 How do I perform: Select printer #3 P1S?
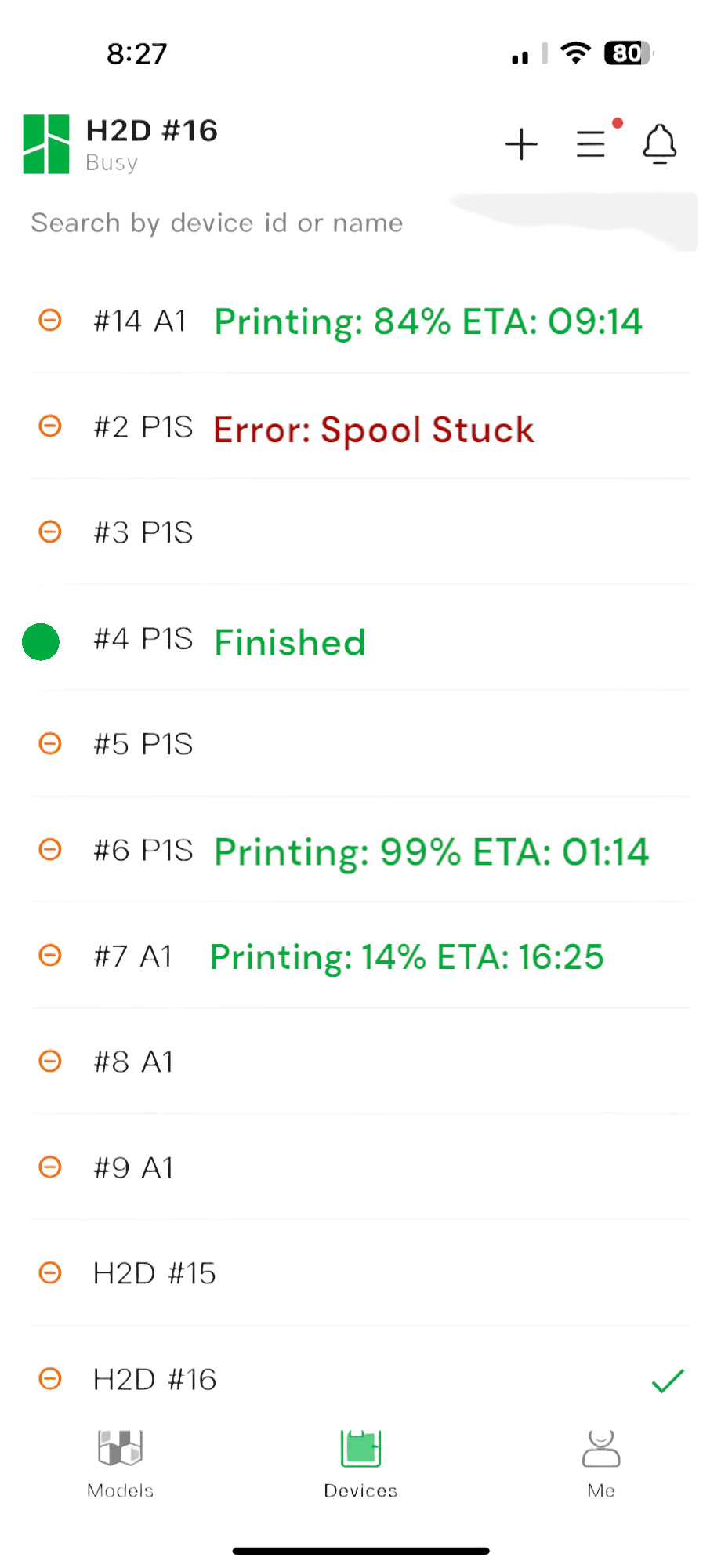pyautogui.click(x=360, y=532)
